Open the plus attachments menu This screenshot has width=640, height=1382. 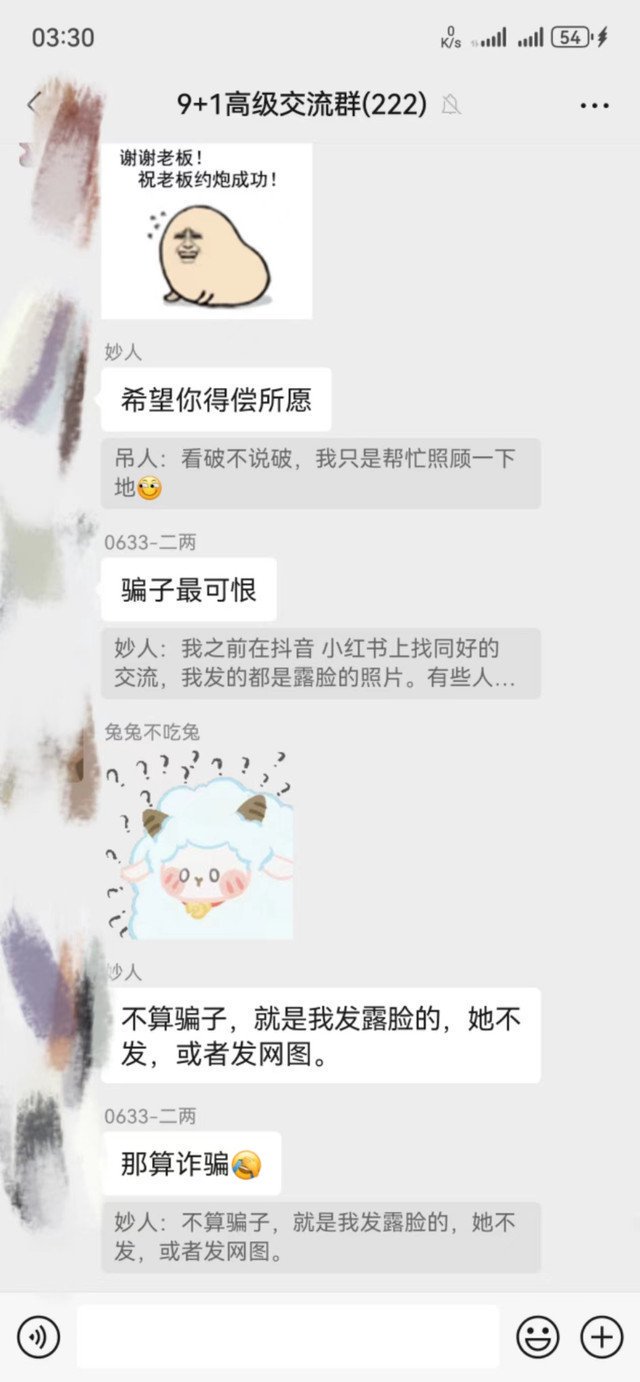[x=602, y=1336]
